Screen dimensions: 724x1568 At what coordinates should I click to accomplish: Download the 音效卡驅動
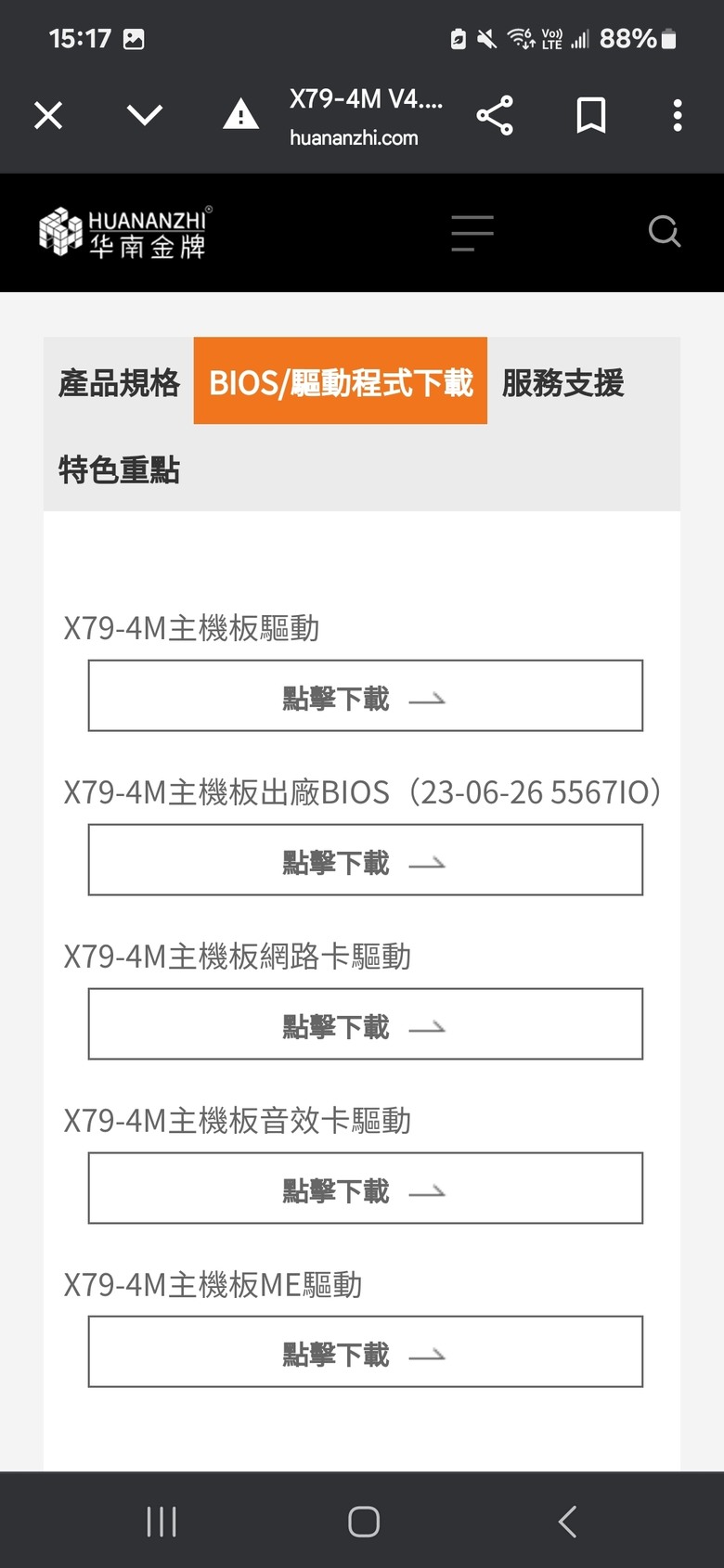pos(366,1189)
